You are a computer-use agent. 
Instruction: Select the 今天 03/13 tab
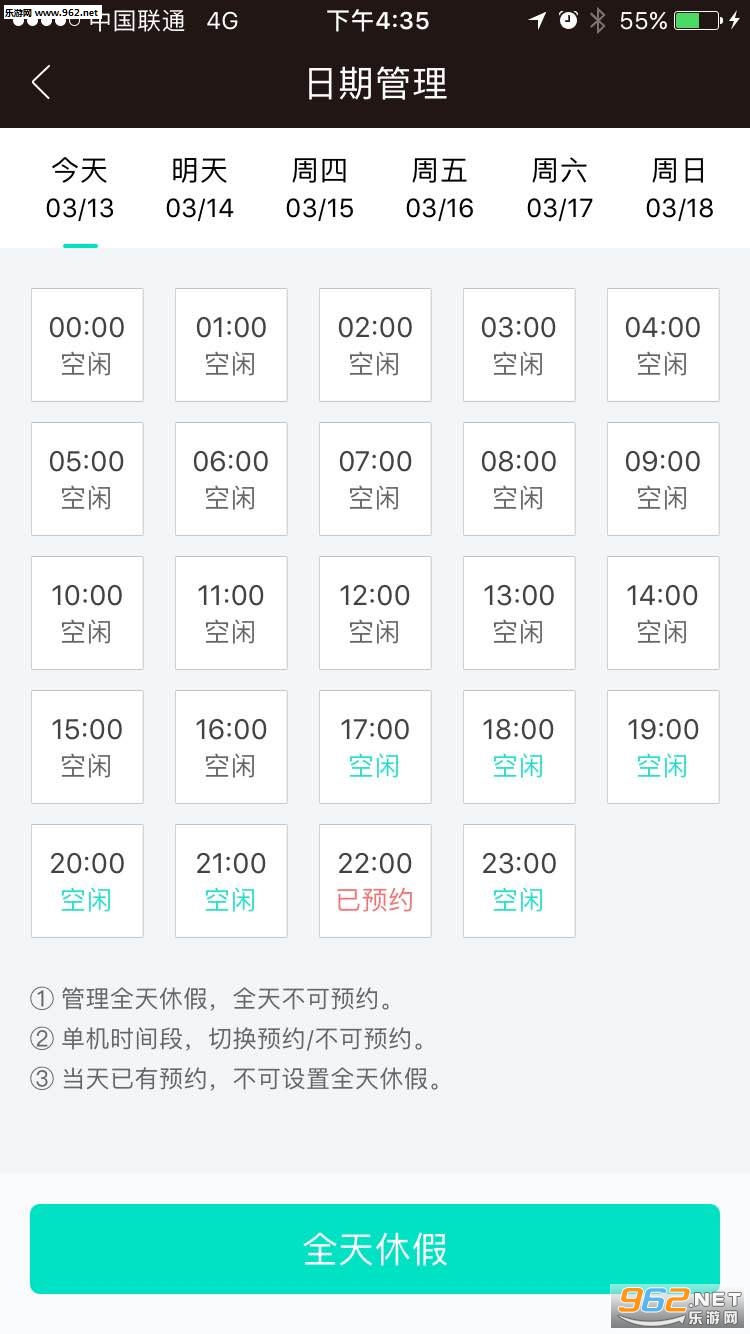click(x=80, y=188)
